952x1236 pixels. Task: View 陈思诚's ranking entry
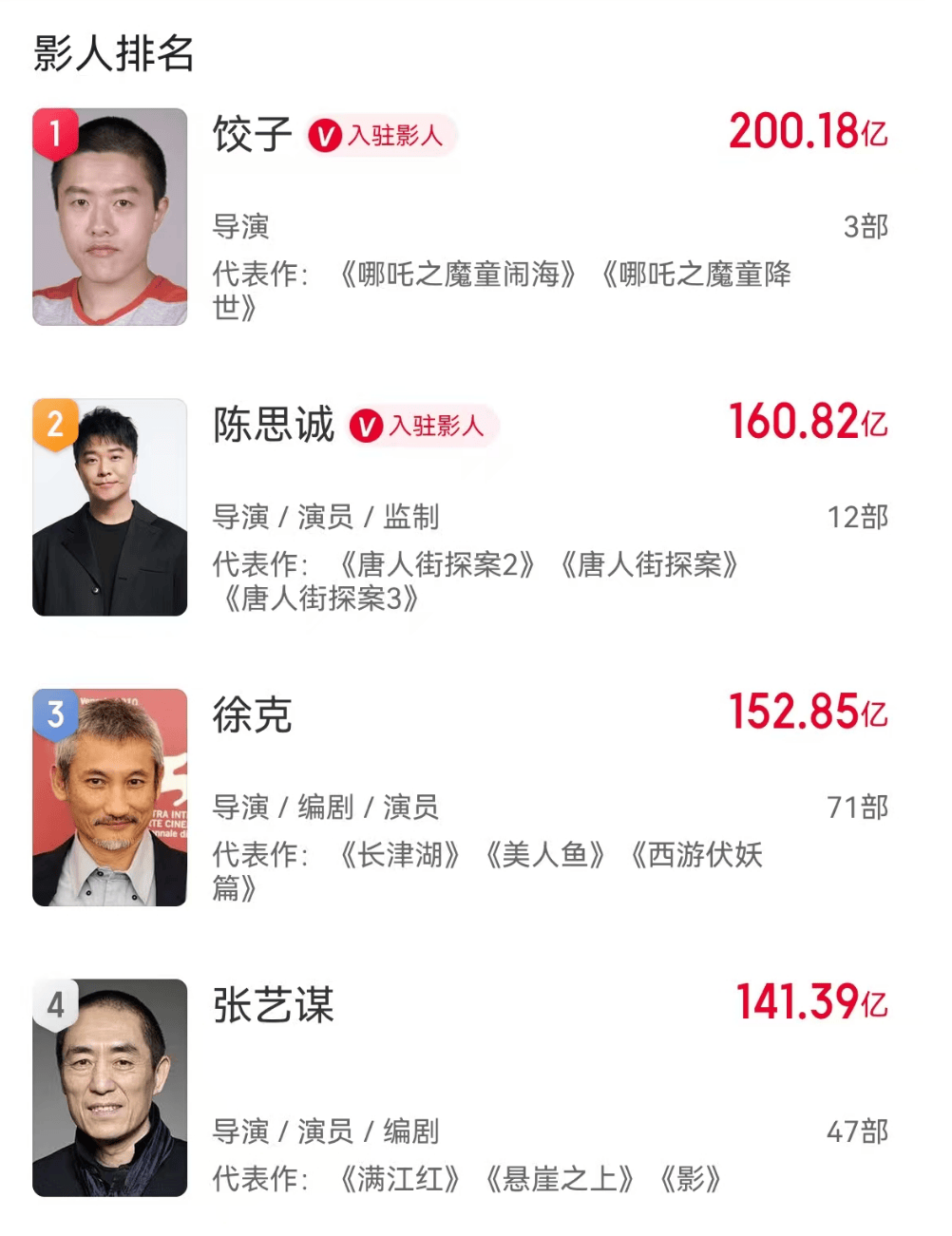pyautogui.click(x=273, y=425)
